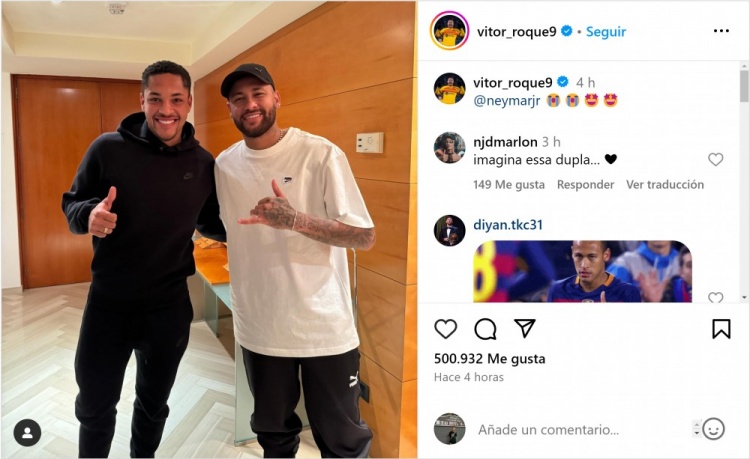View the 149 Me gusta on njdmarlon's comment
This screenshot has width=750, height=459.
point(509,185)
